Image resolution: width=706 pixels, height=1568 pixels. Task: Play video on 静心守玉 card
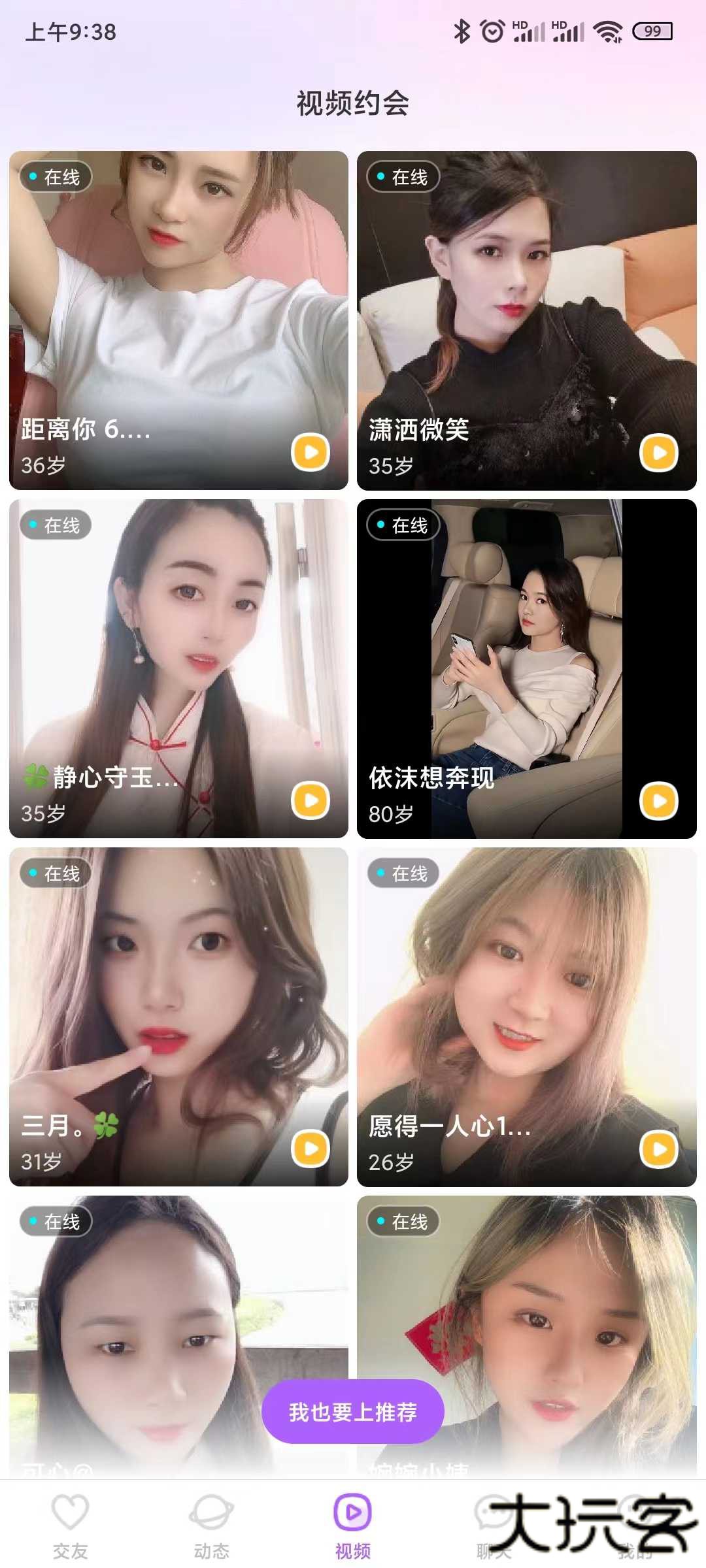click(311, 800)
